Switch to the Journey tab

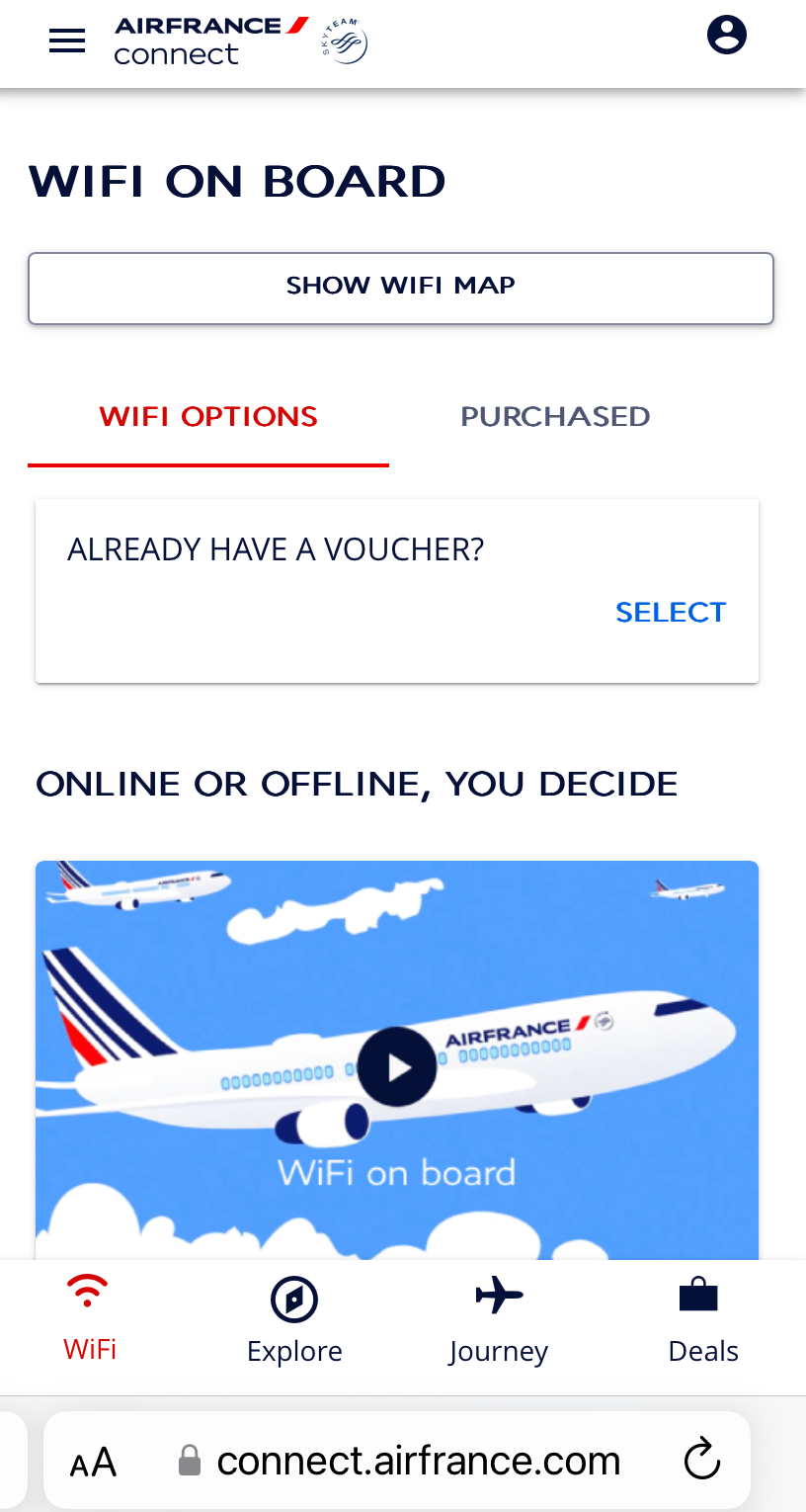[x=499, y=1318]
